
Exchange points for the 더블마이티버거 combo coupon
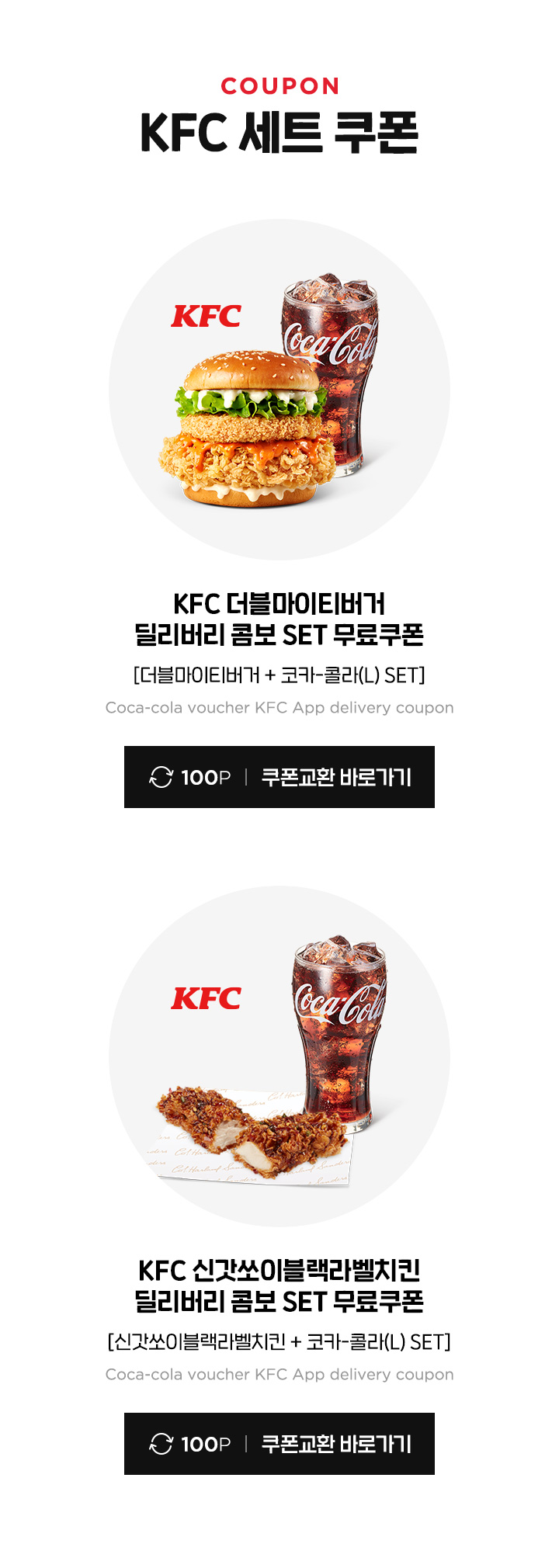point(279,777)
